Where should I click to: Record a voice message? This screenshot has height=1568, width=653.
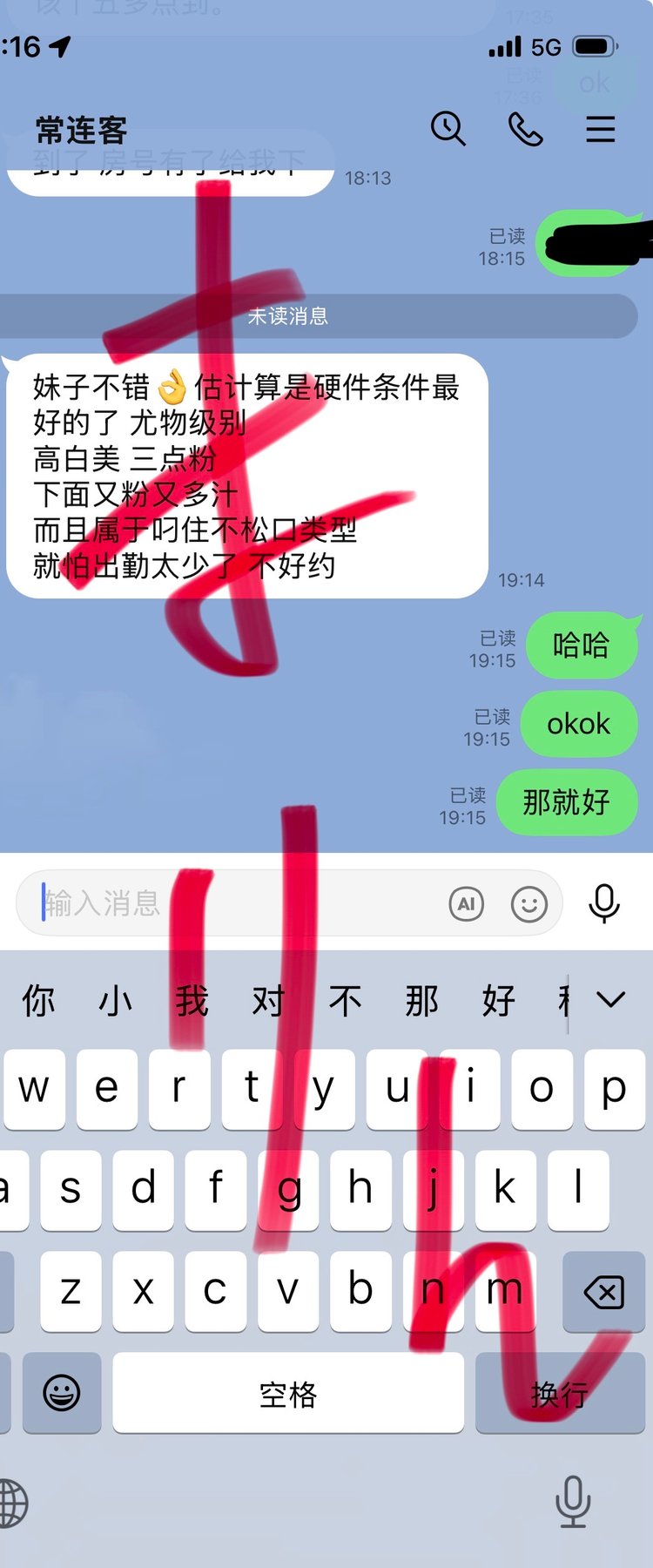coord(604,903)
